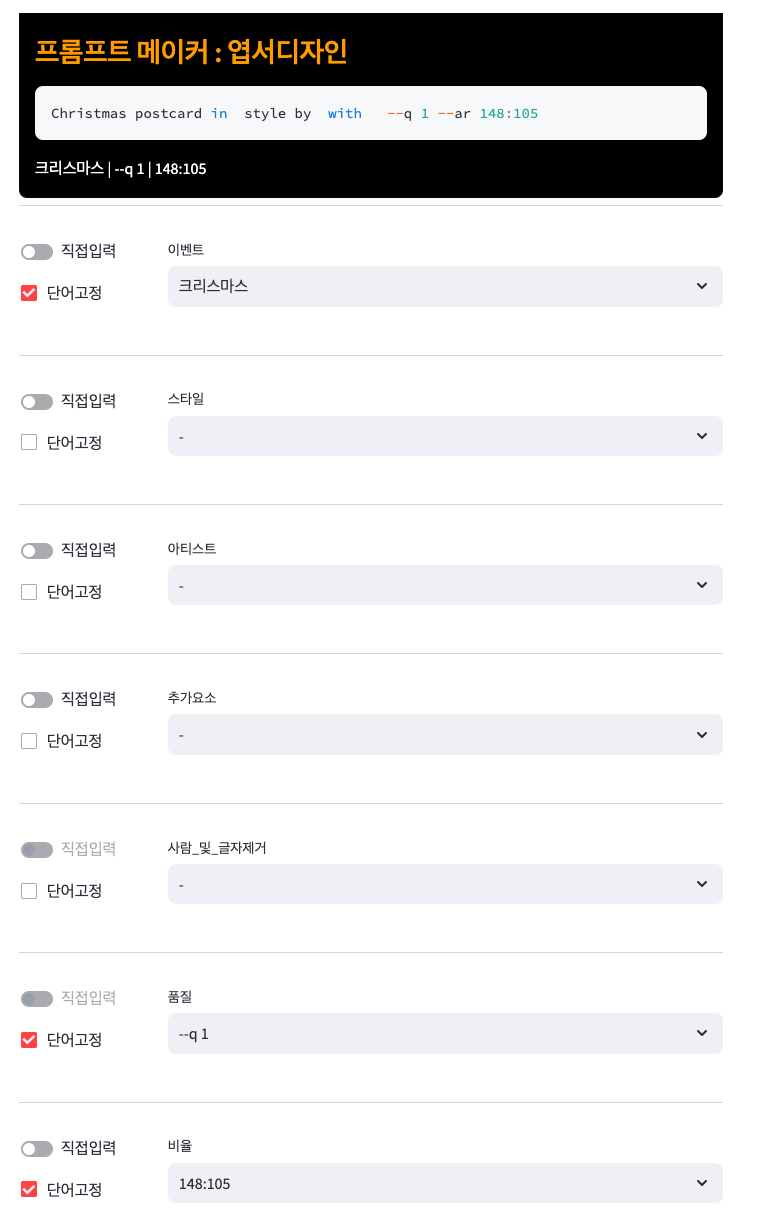Open the 이벤트 dropdown showing 크리스마스

click(x=445, y=286)
